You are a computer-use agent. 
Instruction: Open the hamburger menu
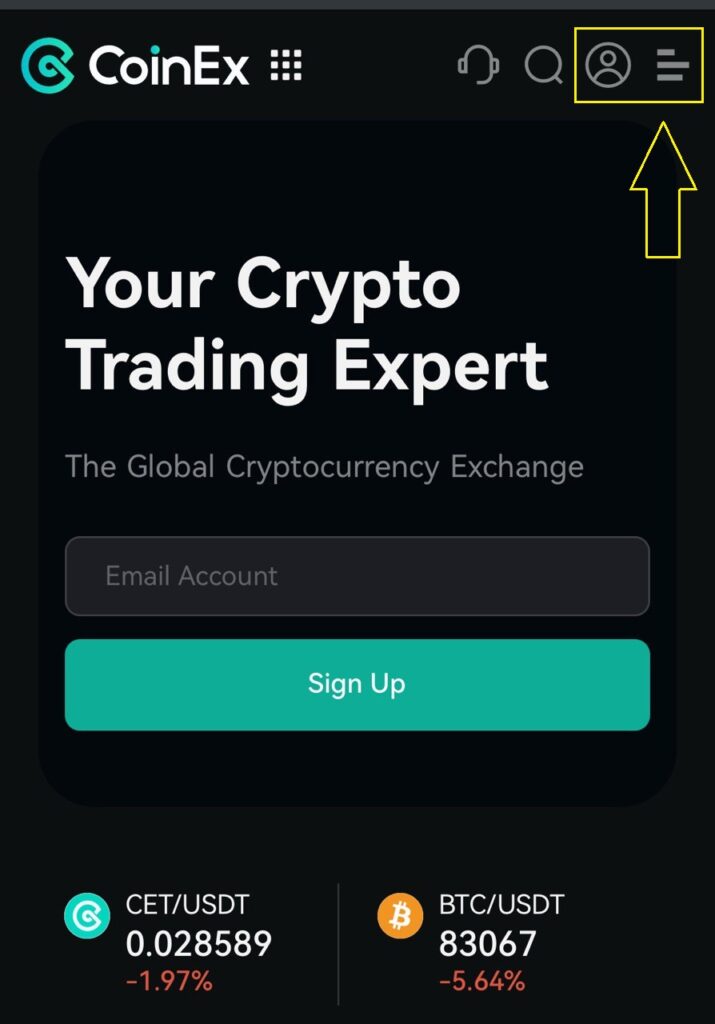[673, 66]
